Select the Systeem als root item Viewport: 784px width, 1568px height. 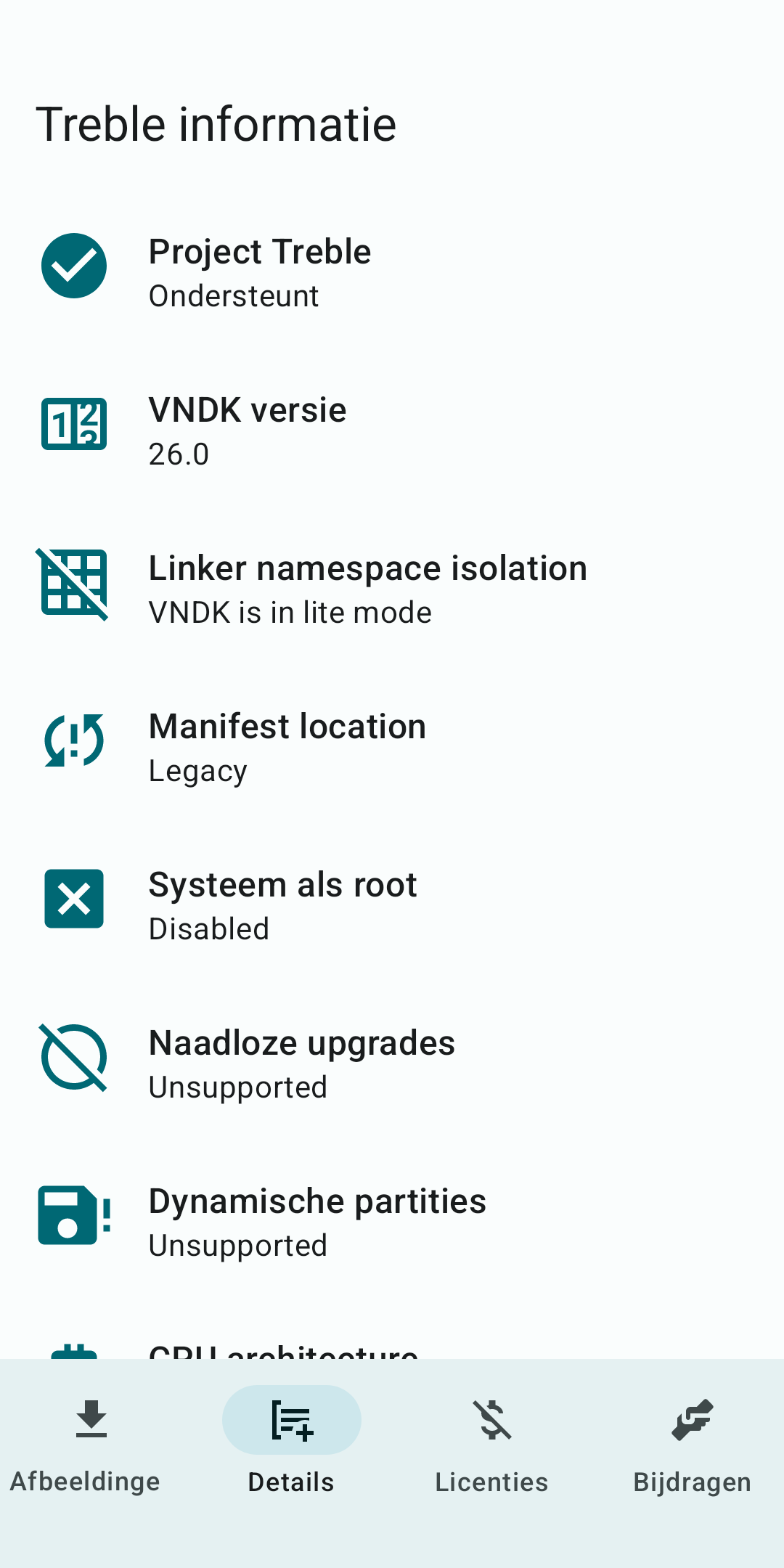(x=392, y=905)
